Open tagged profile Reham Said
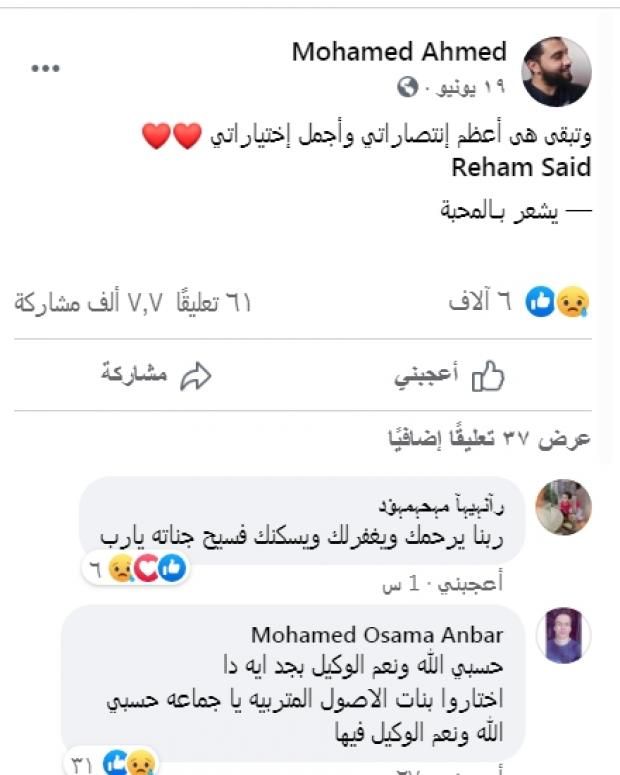This screenshot has height=775, width=620. [x=521, y=167]
